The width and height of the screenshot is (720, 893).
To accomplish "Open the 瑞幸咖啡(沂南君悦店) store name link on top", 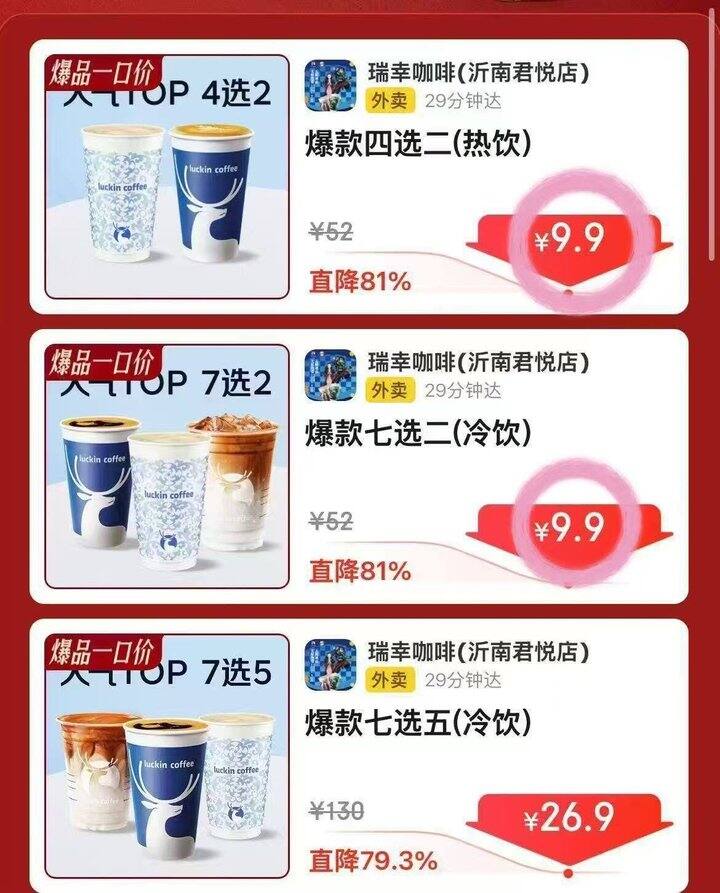I will pos(480,68).
